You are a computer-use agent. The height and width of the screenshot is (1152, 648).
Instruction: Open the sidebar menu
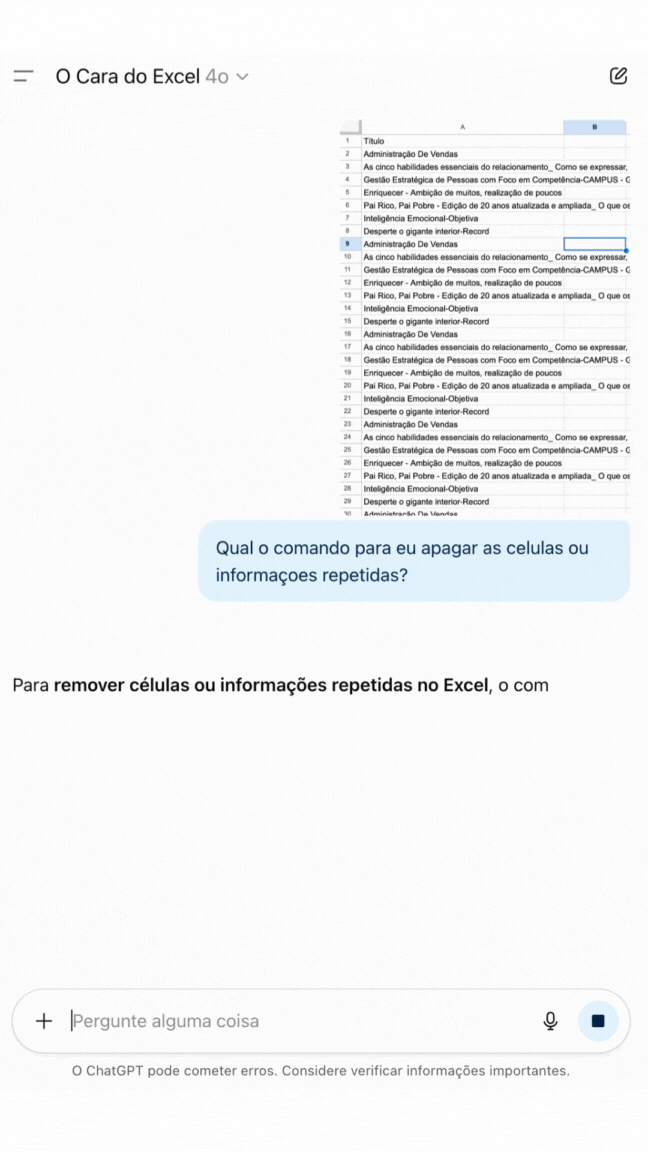(x=24, y=76)
